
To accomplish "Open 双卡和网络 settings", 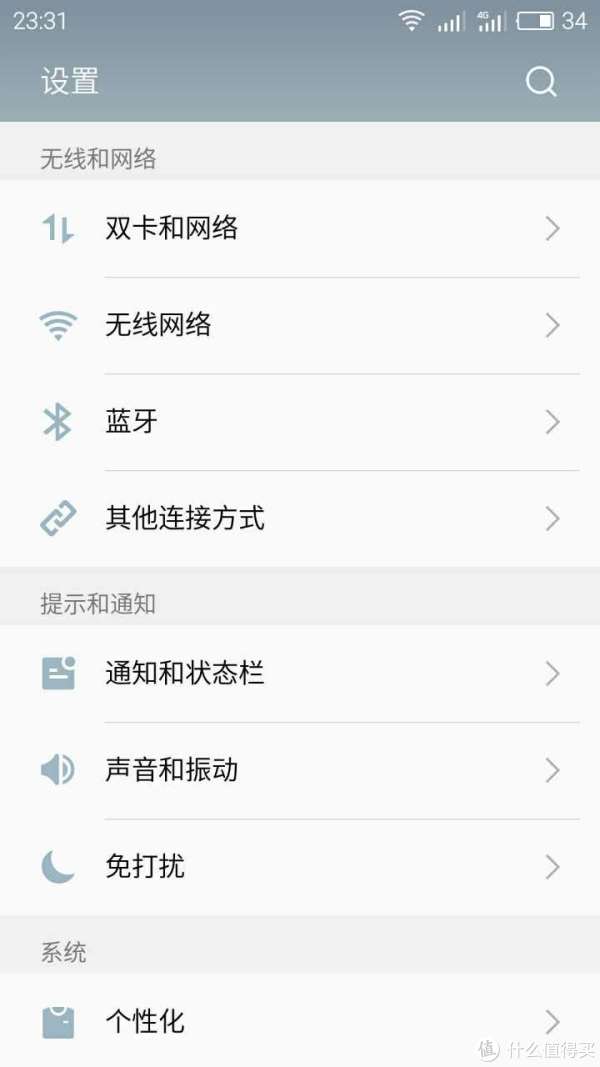I will [x=300, y=229].
